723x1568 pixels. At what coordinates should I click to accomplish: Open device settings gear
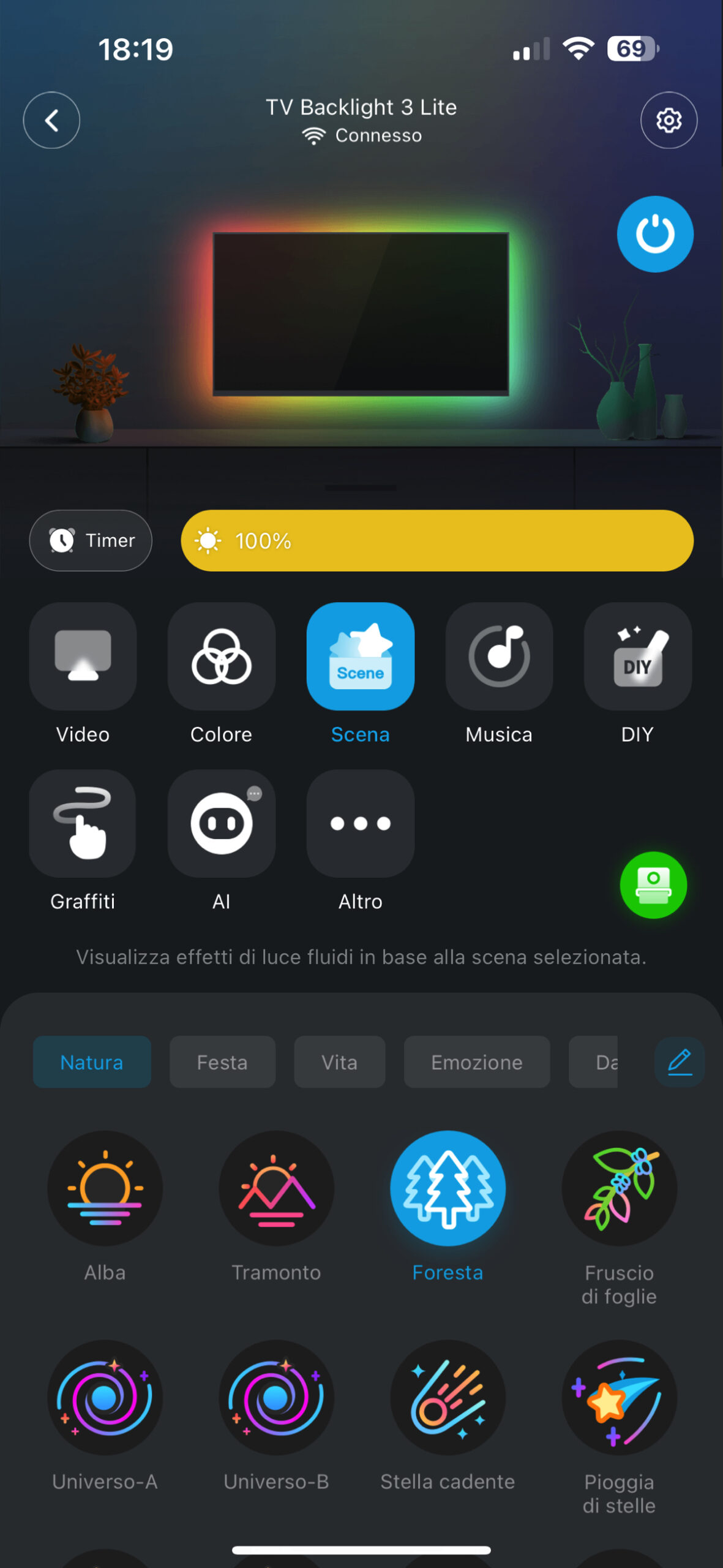pos(669,120)
